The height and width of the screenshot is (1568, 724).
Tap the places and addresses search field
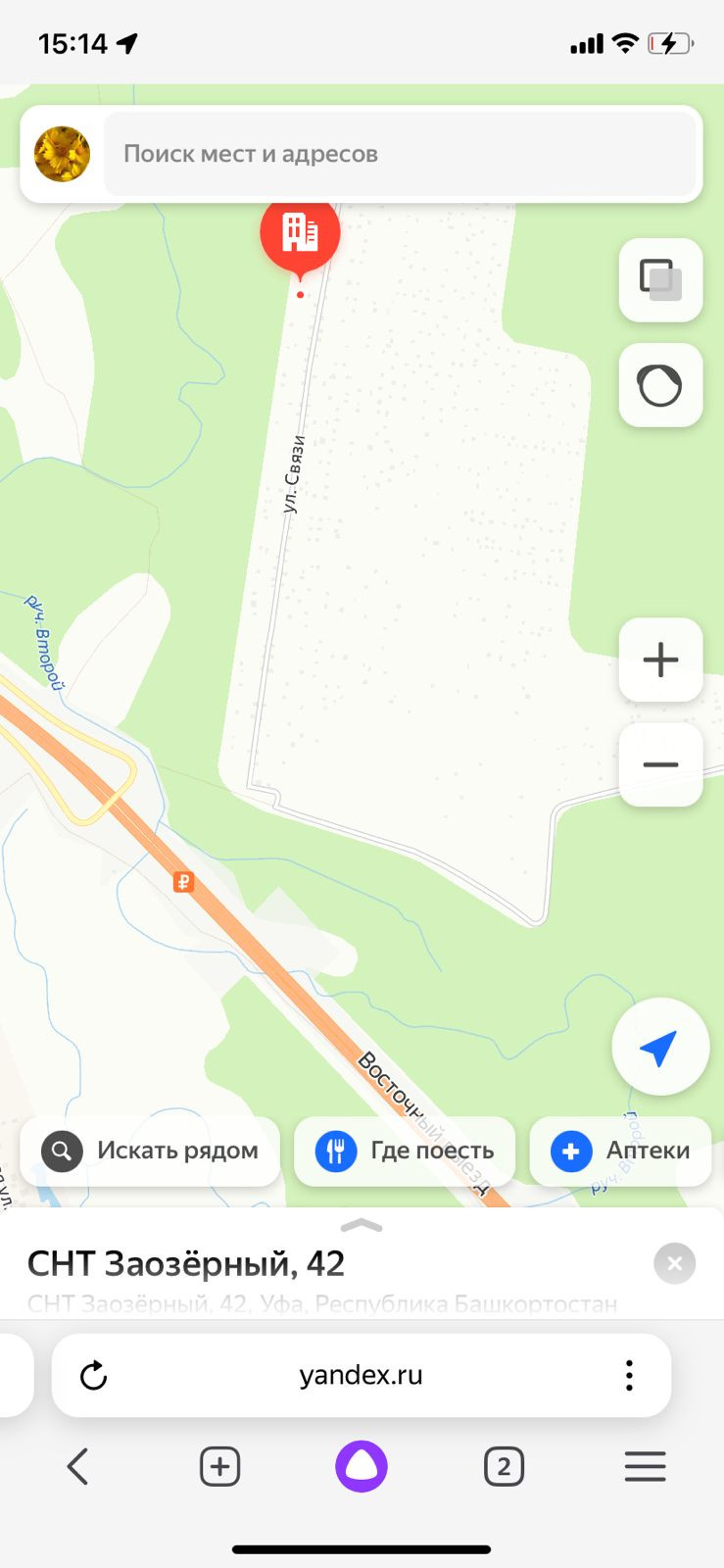click(400, 154)
